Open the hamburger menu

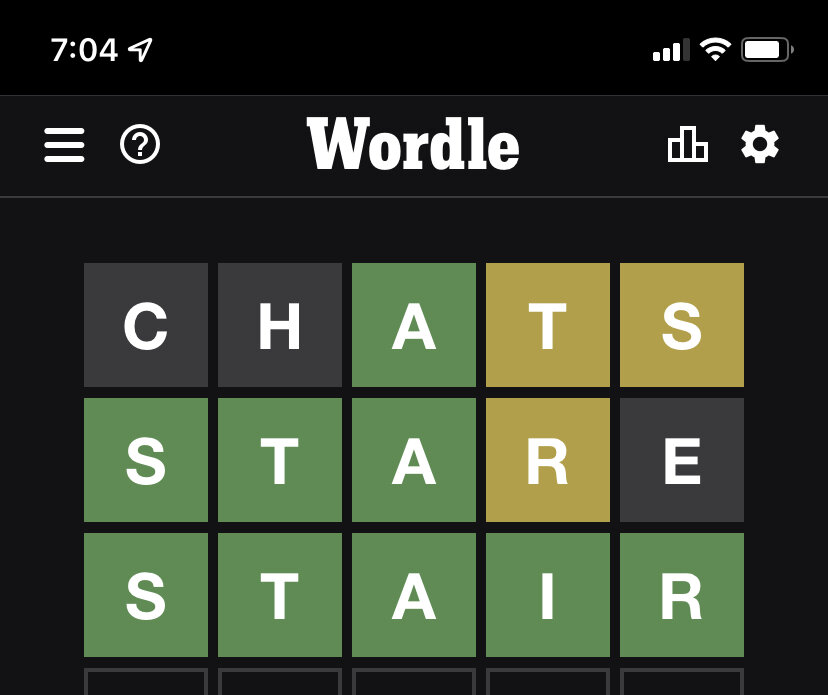(x=64, y=145)
